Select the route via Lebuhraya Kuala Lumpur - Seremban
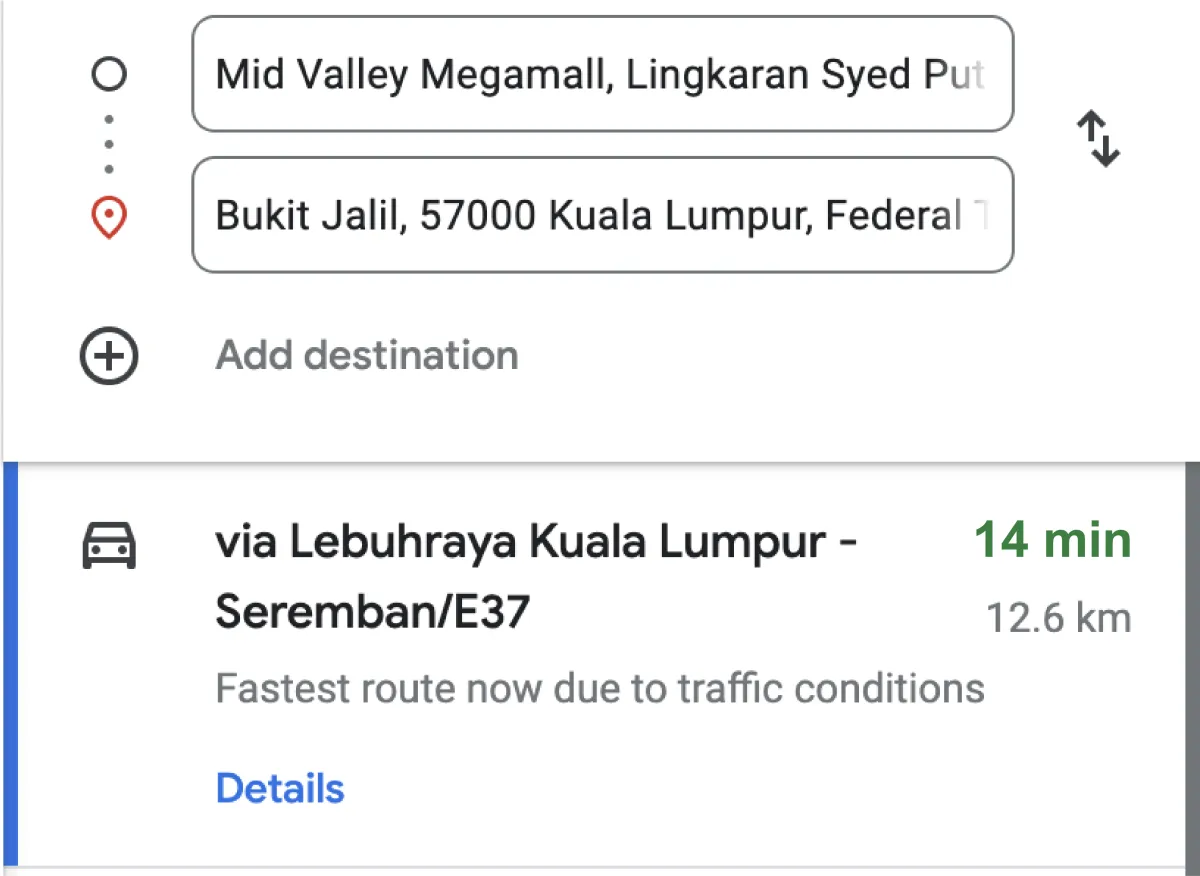 click(536, 576)
